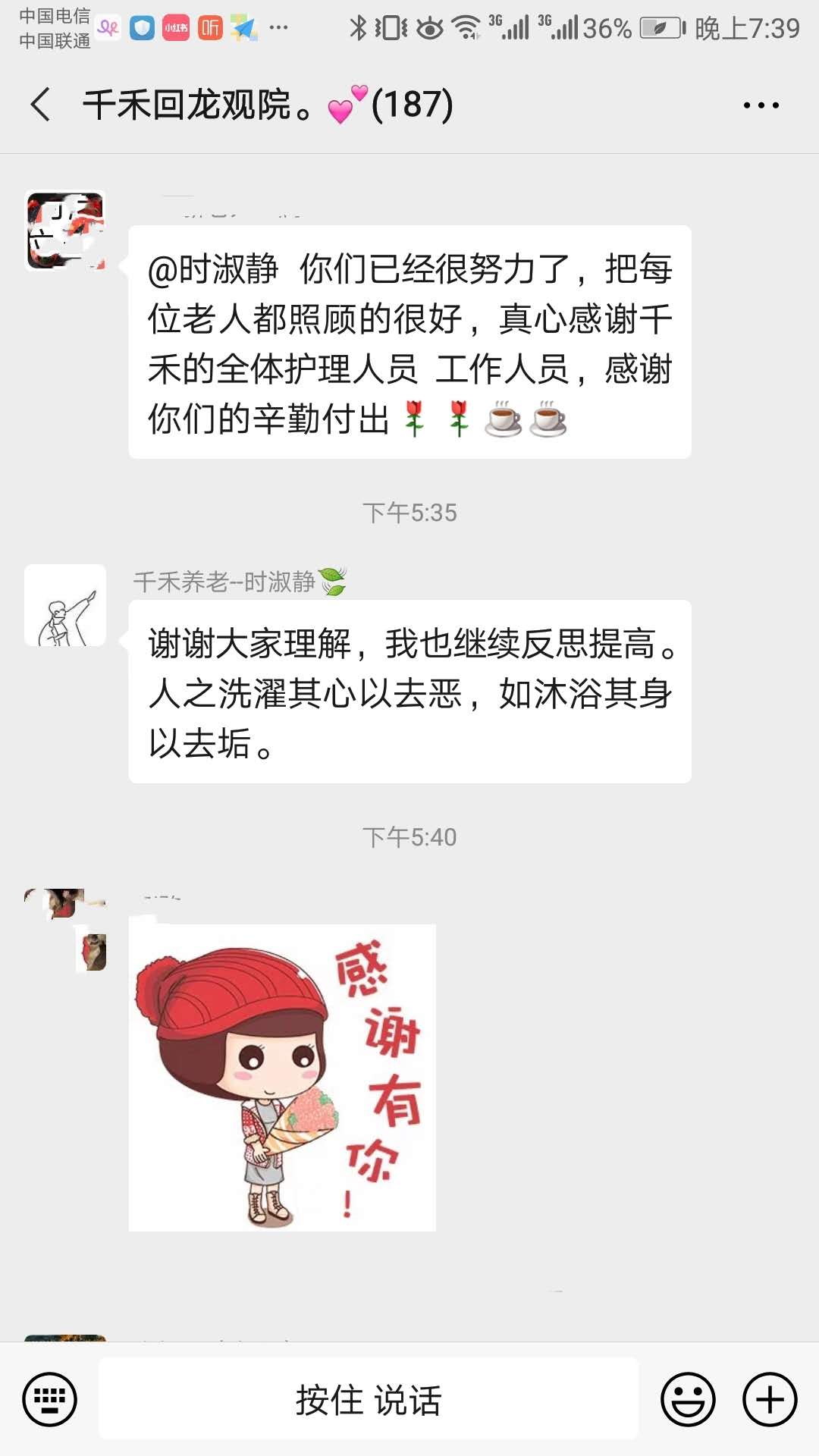The image size is (819, 1456).
Task: Tap the 按住 说话 voice button
Action: 369,1399
